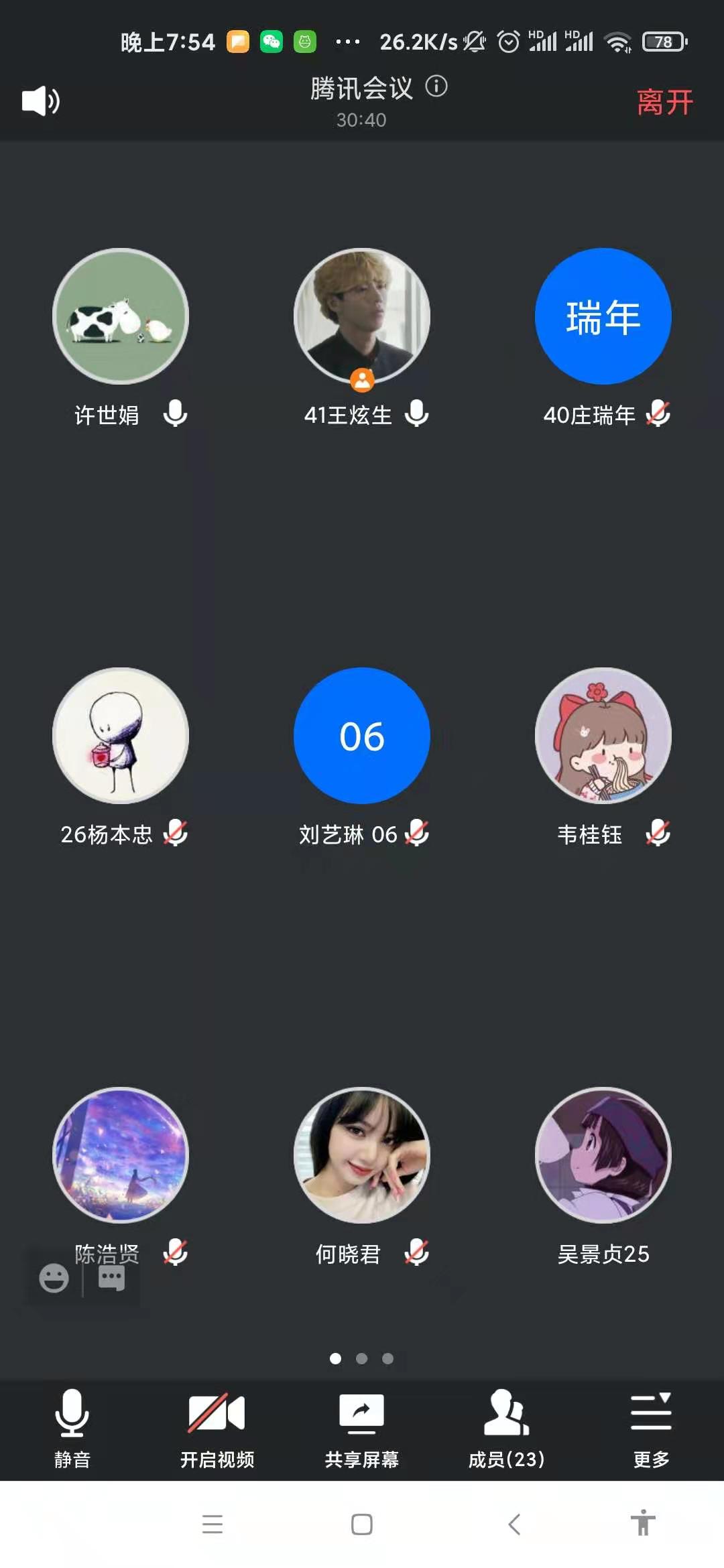The image size is (724, 1568).
Task: Select participant 许世娟
Action: [121, 316]
